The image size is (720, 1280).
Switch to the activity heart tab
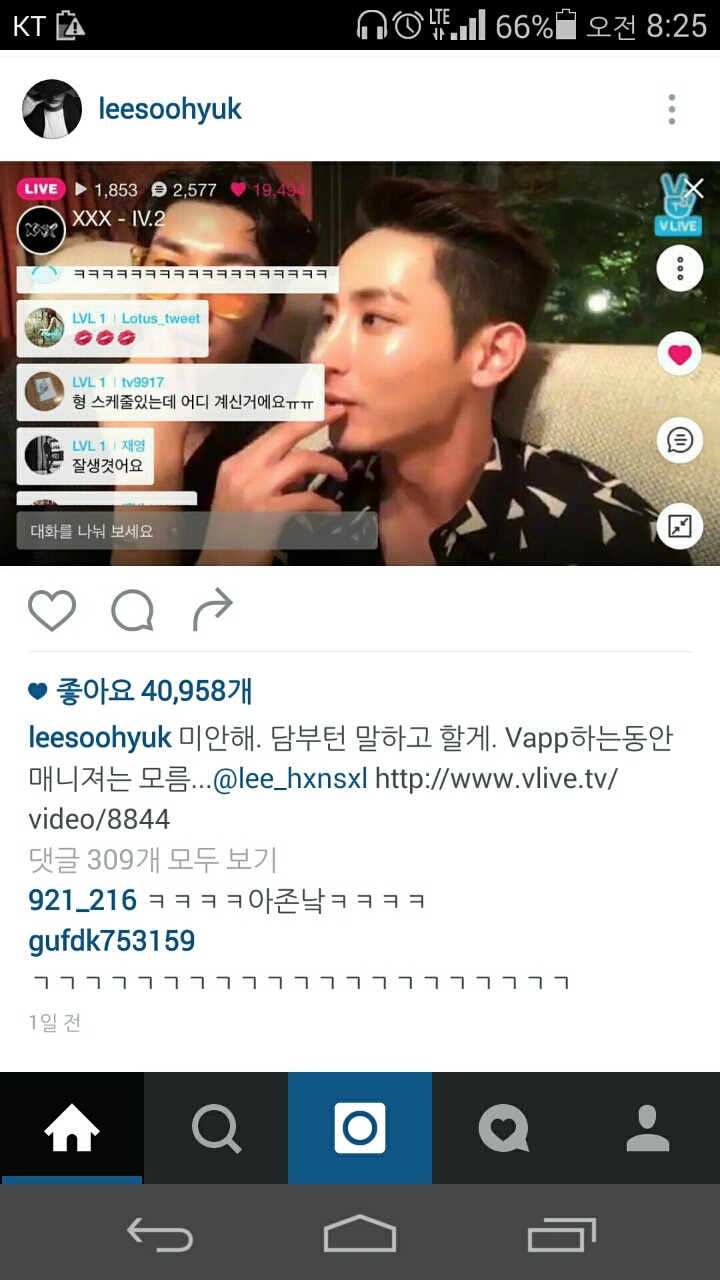point(504,1128)
